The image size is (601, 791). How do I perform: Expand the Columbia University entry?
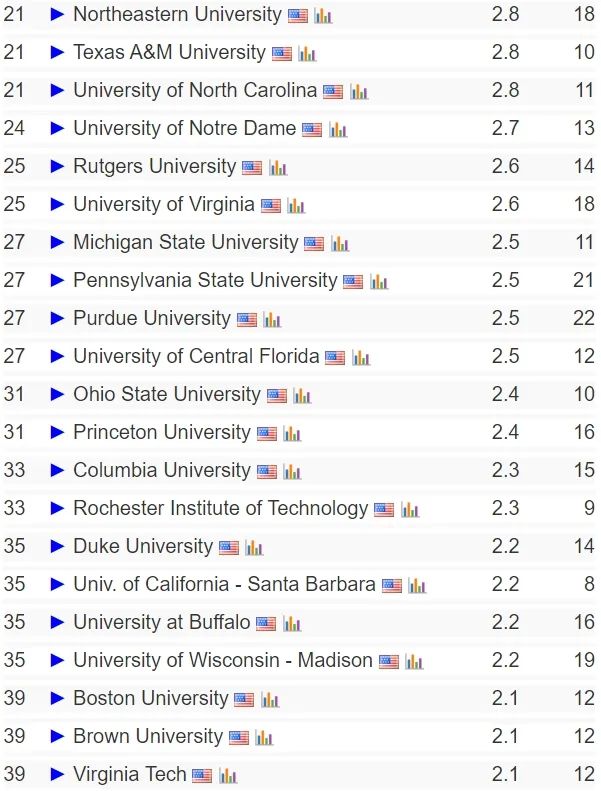click(x=57, y=471)
